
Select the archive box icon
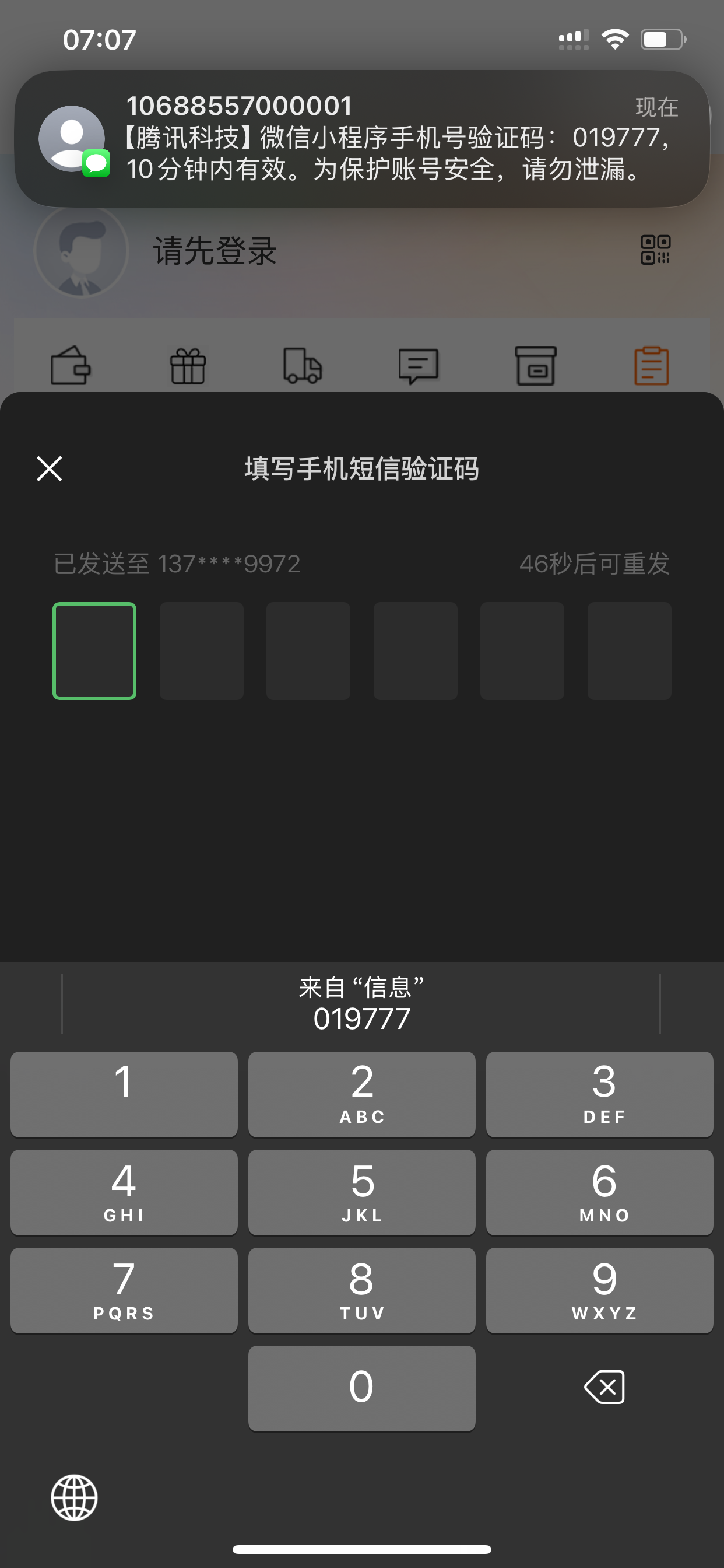[x=534, y=365]
